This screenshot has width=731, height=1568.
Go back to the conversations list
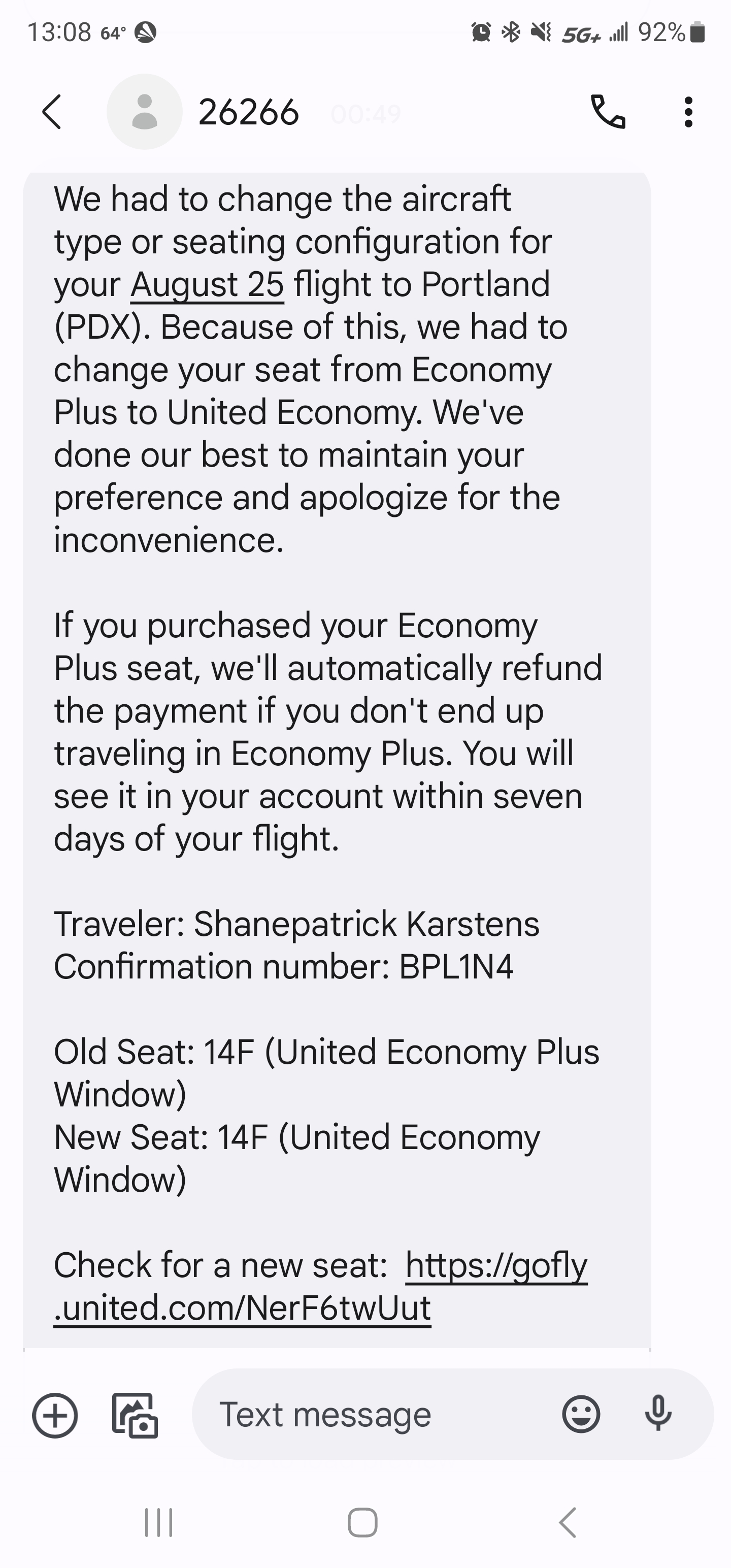[52, 112]
